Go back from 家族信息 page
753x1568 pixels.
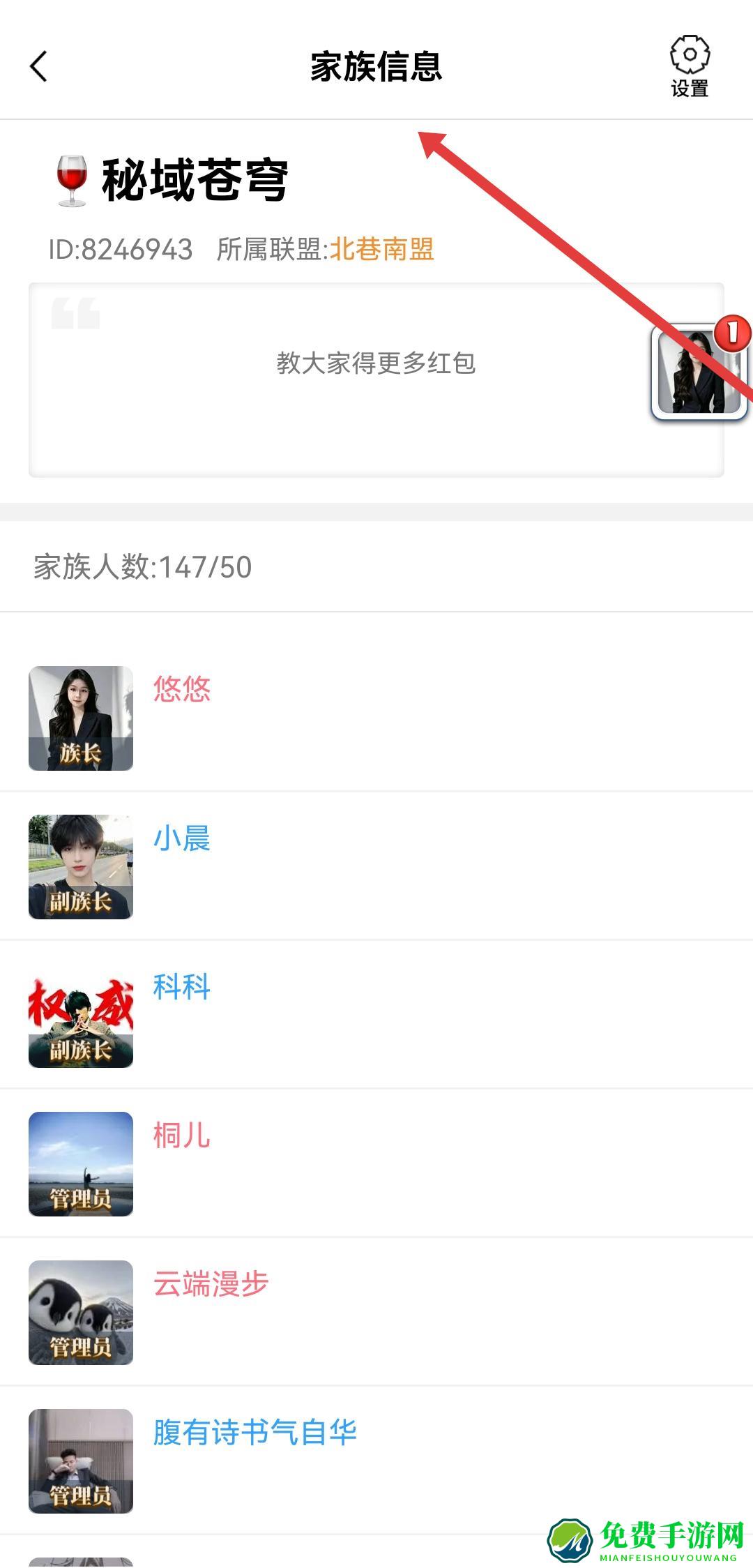pos(39,67)
